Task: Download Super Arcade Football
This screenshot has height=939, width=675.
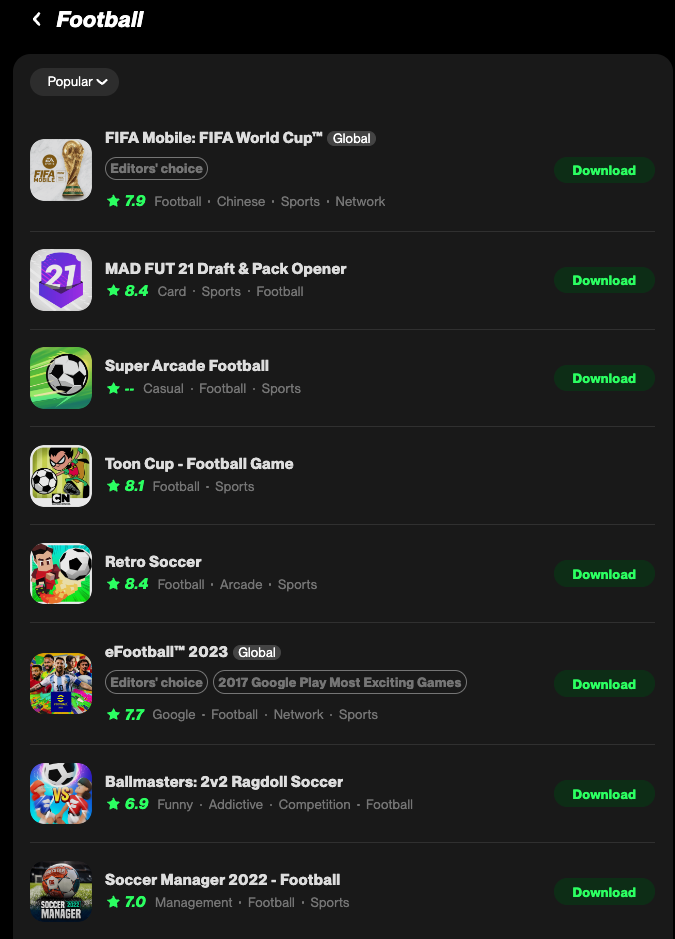Action: point(604,378)
